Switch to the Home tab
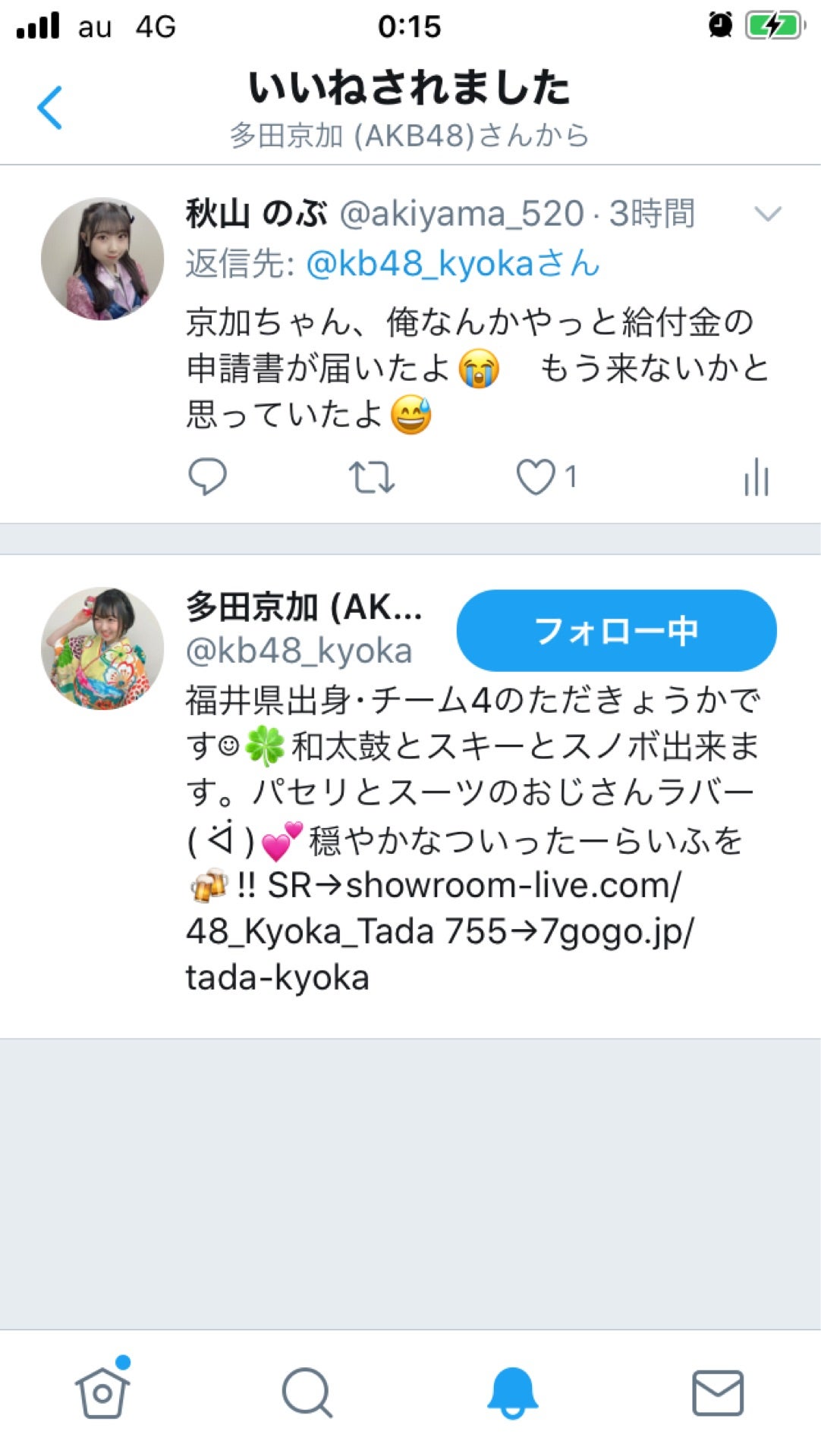821x1456 pixels. pyautogui.click(x=102, y=1392)
